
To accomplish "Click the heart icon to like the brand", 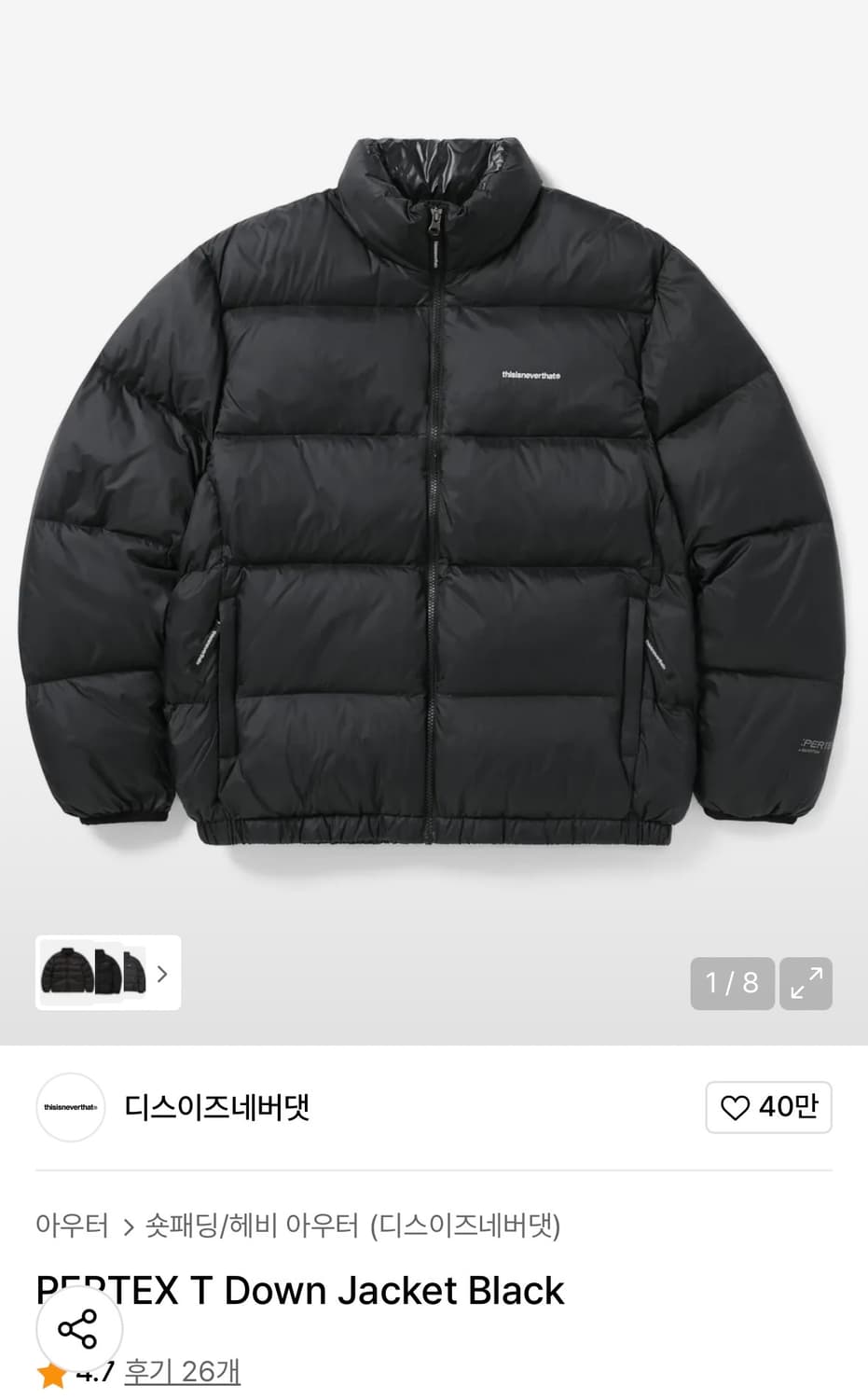I will (736, 1107).
